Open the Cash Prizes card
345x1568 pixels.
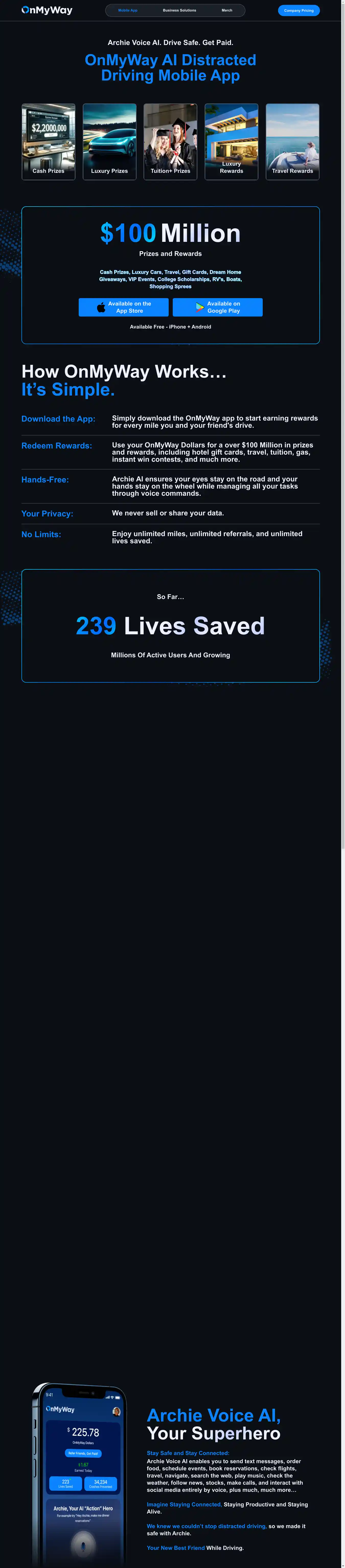[x=49, y=142]
